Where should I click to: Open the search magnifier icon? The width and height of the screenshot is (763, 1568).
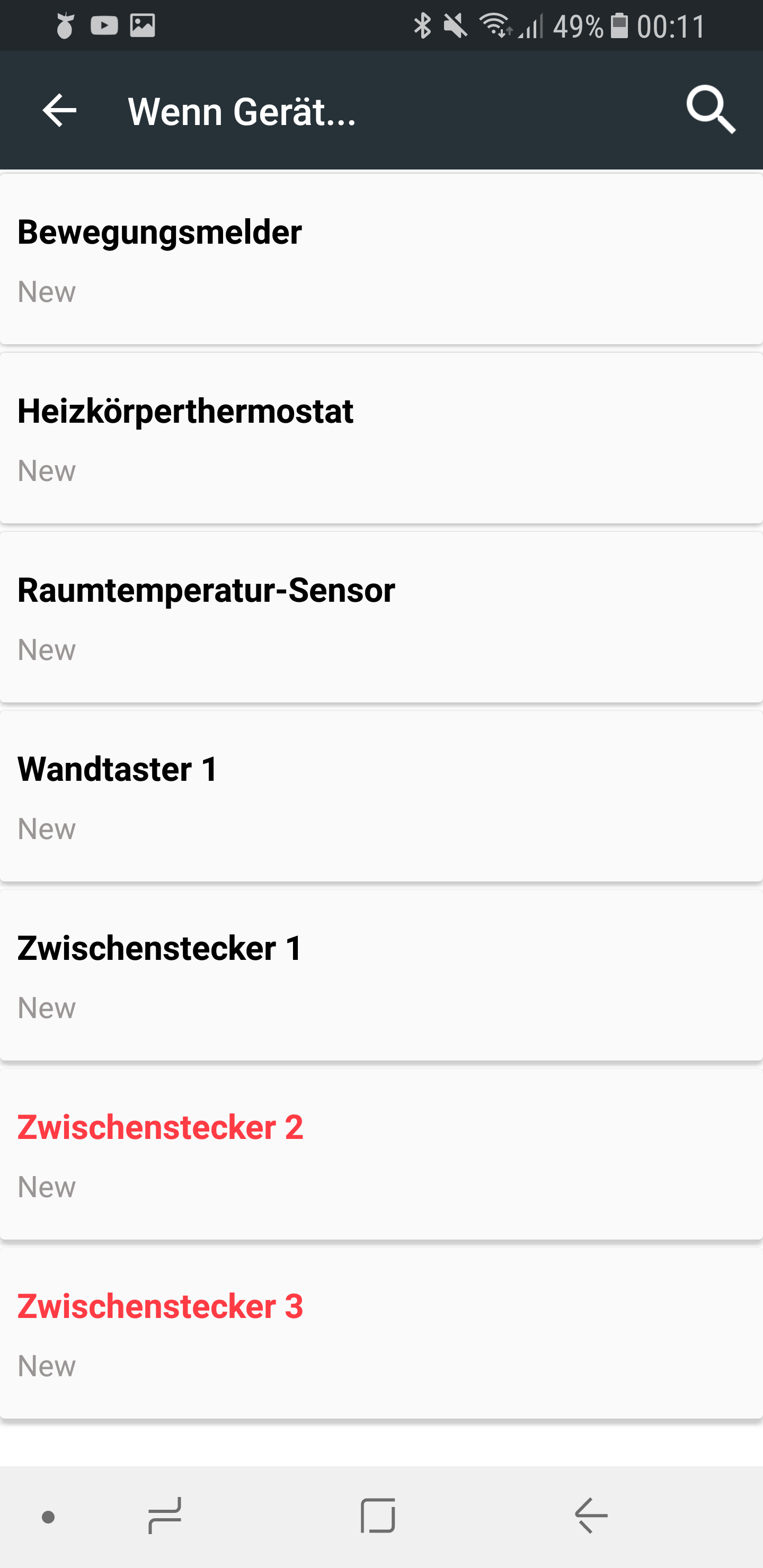point(711,111)
